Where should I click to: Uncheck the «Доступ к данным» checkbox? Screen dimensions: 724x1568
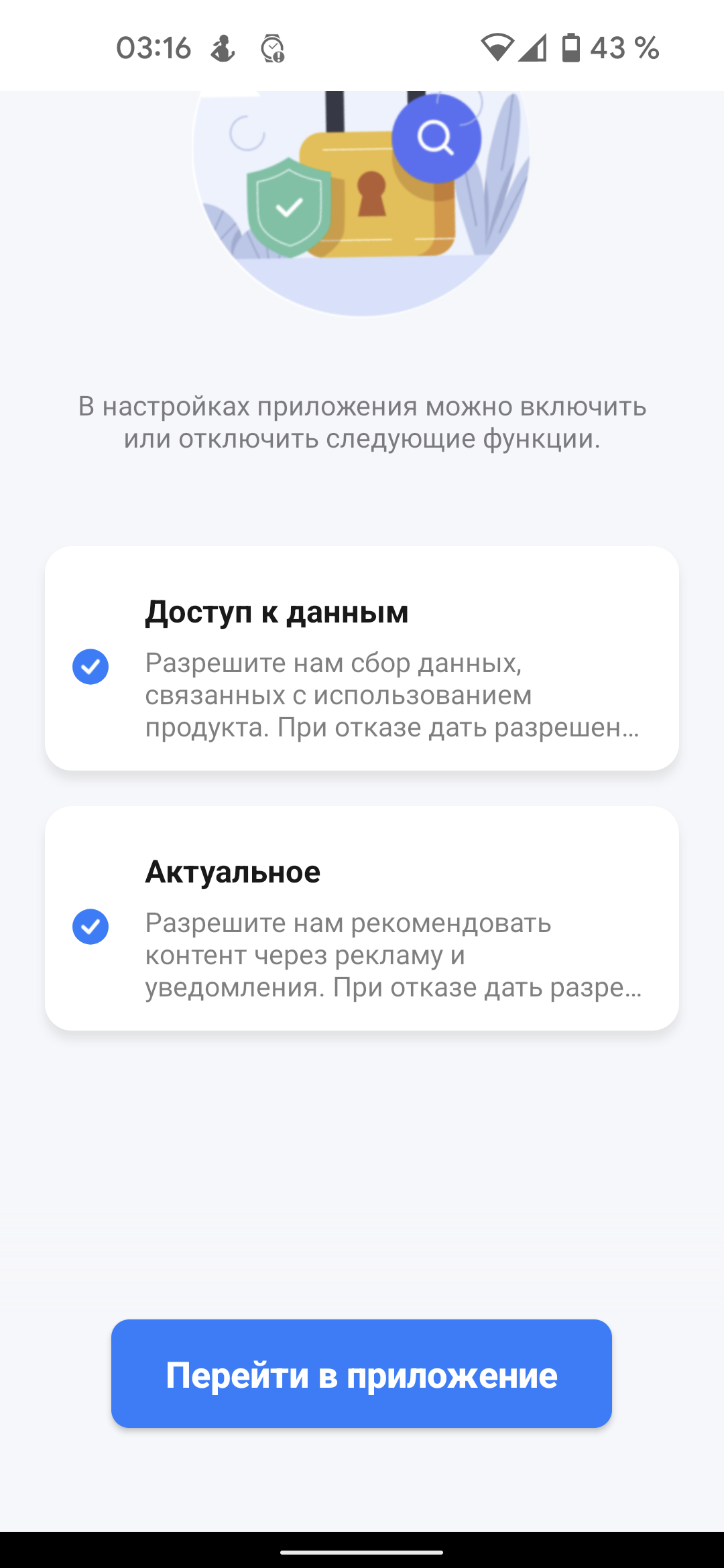point(90,667)
